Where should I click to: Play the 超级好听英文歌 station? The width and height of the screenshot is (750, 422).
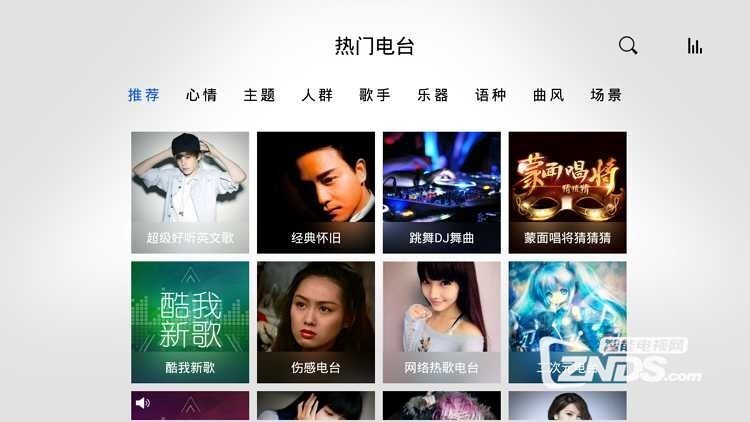(190, 192)
